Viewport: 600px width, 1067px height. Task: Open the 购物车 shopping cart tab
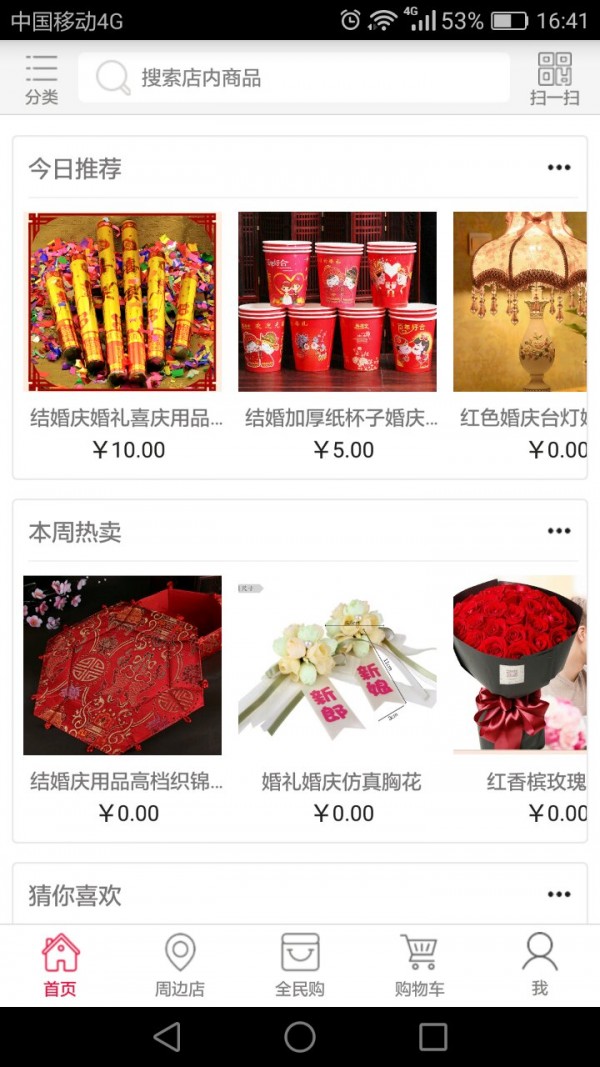(420, 965)
